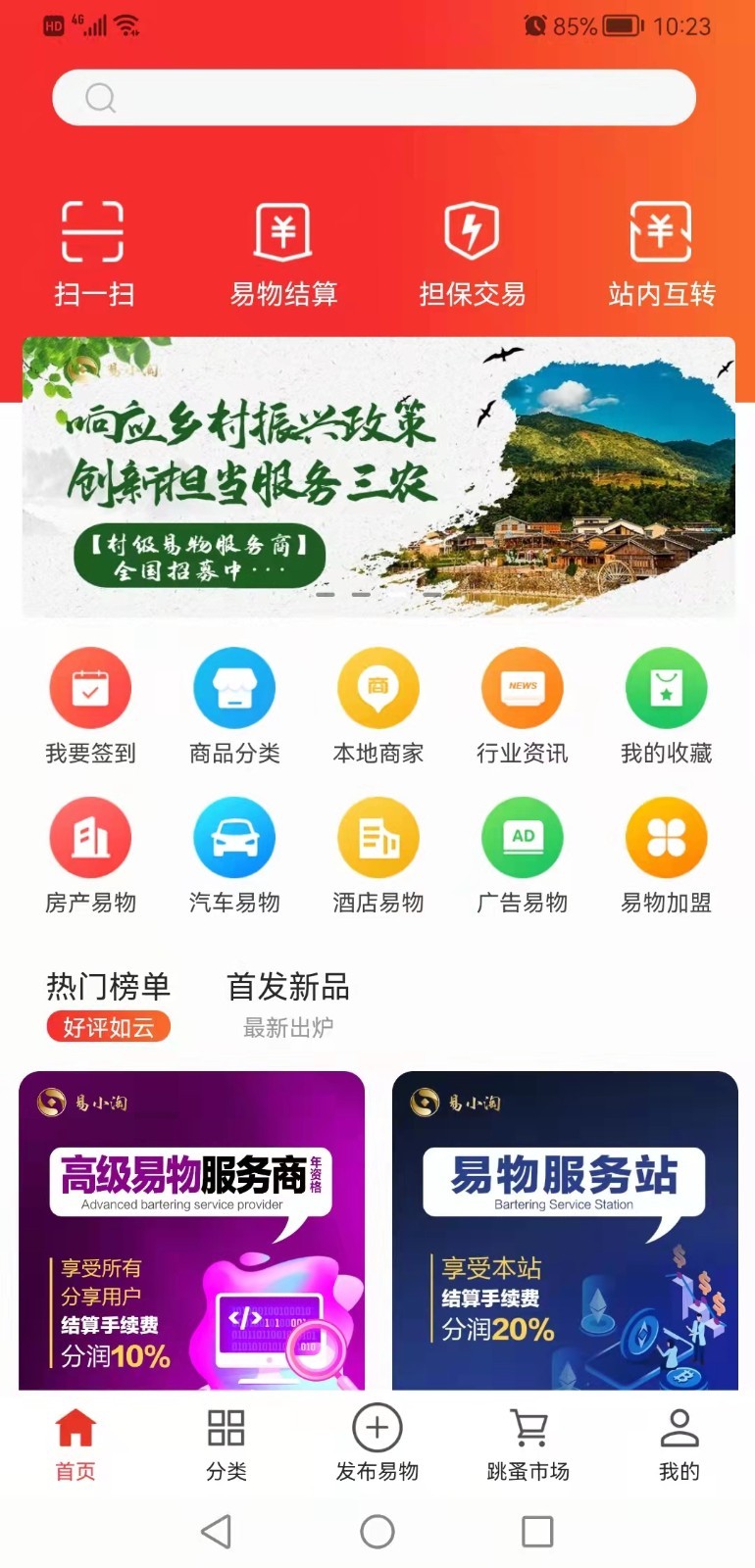
Task: Open 房产易物 section
Action: coord(90,855)
